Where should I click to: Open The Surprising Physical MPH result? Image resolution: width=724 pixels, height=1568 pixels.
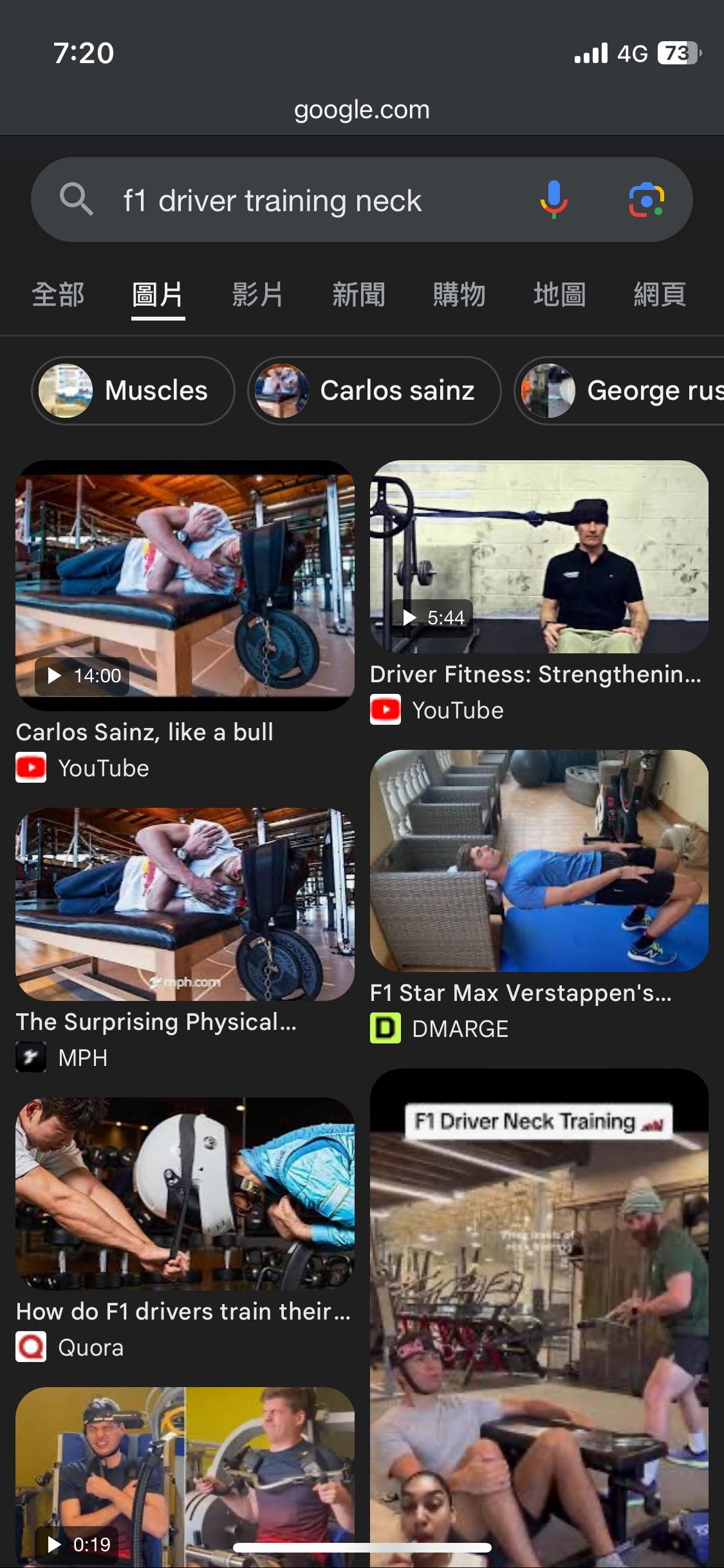(x=185, y=904)
